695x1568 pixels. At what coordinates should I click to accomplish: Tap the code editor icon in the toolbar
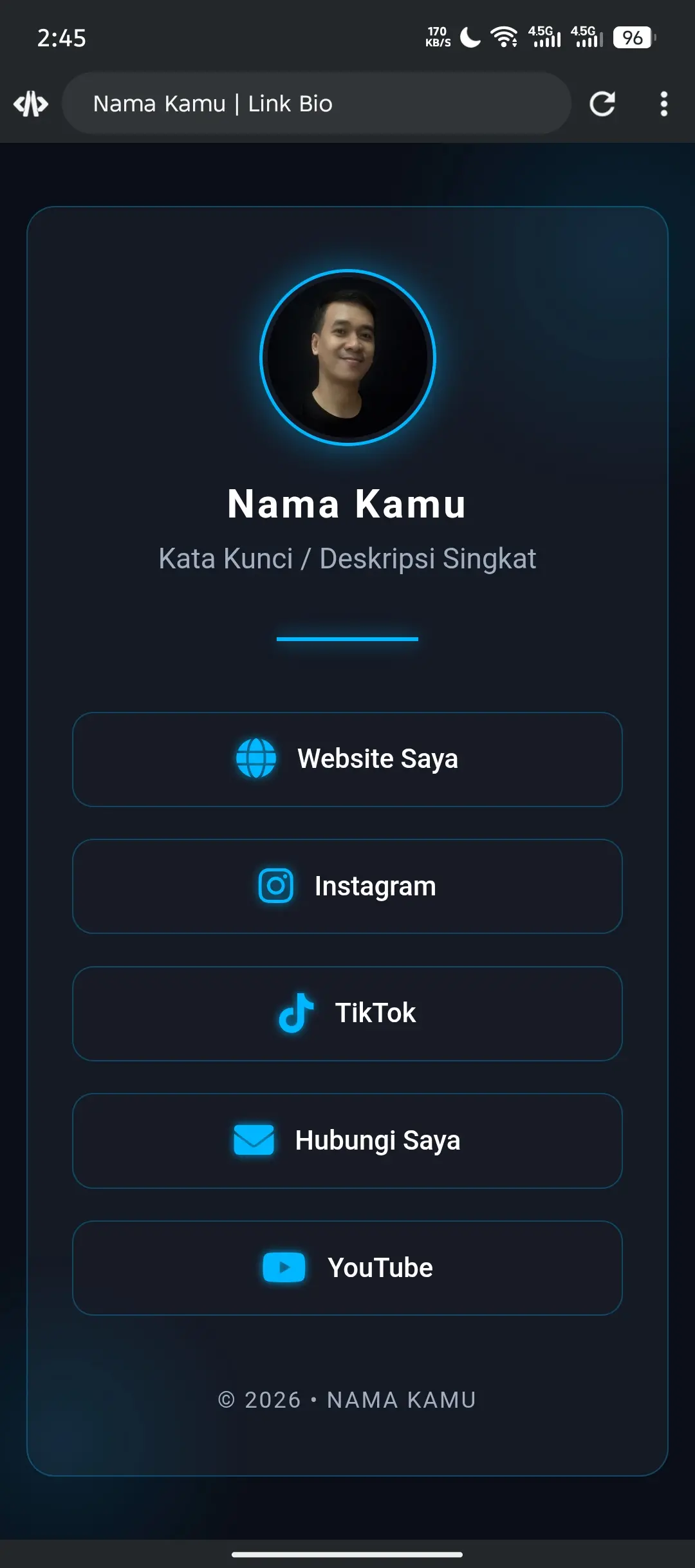pyautogui.click(x=31, y=104)
